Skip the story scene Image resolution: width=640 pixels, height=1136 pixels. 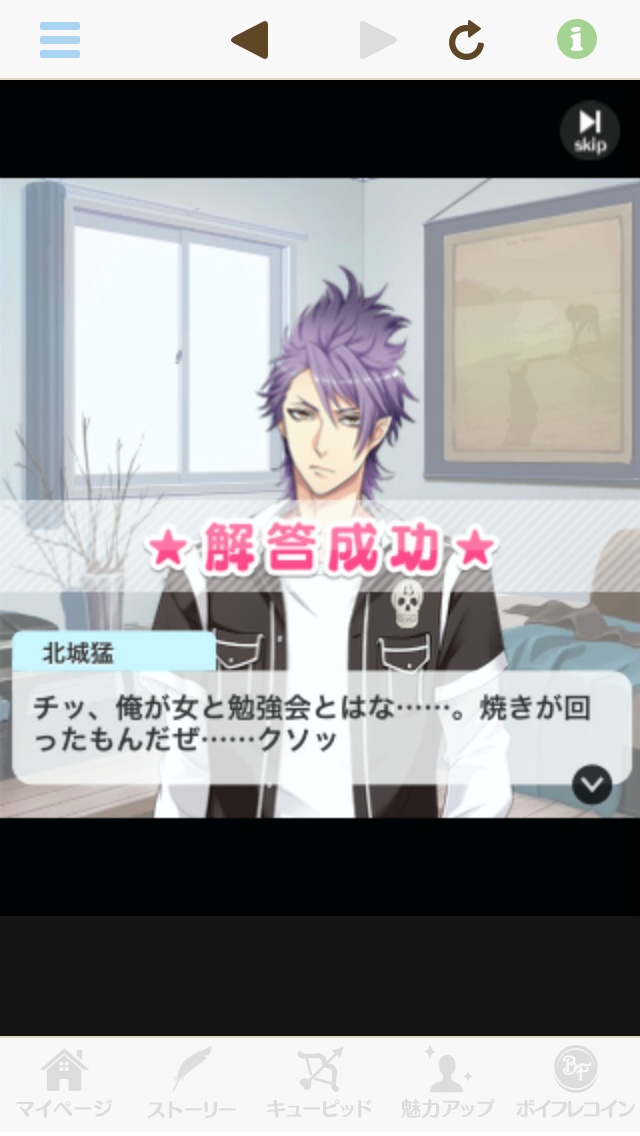589,129
